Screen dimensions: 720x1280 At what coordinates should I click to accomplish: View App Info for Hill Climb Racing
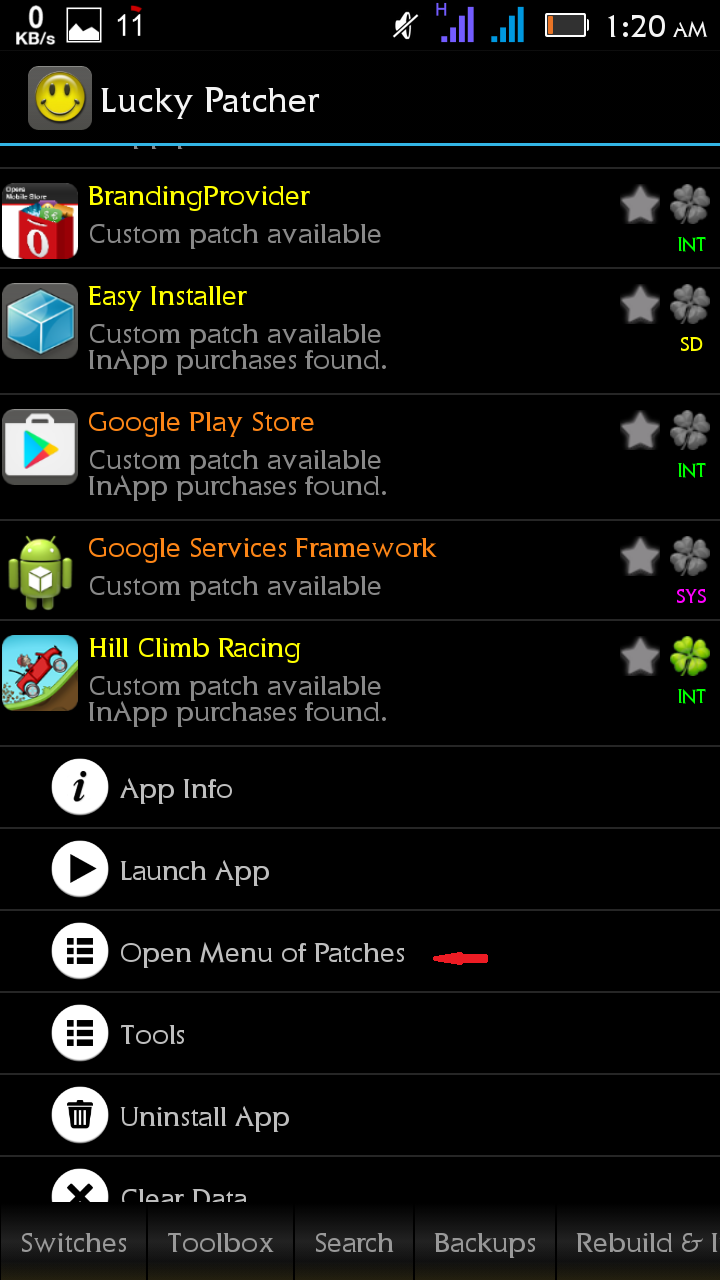(x=360, y=788)
